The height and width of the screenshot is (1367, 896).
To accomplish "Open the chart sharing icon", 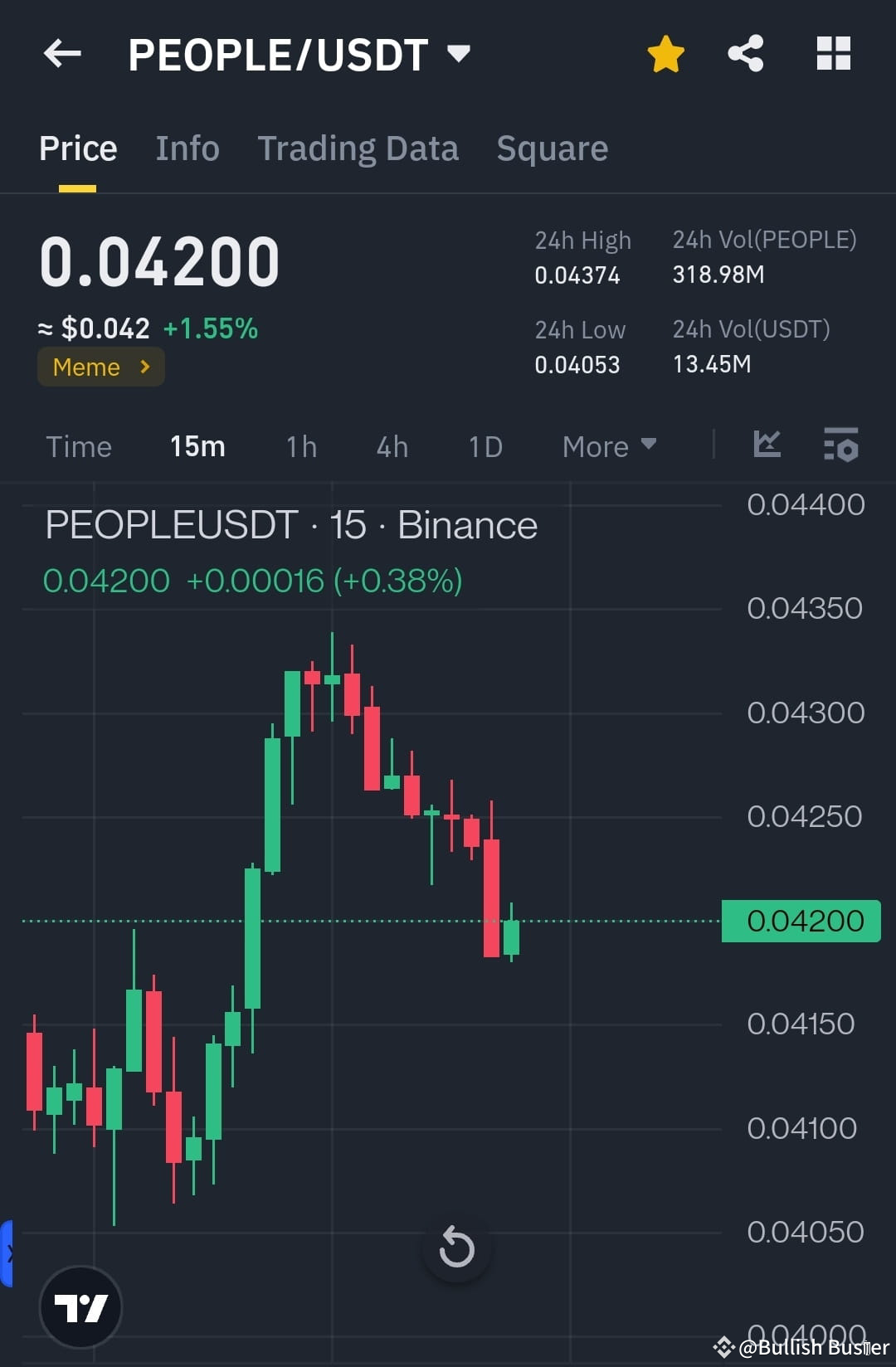I will pyautogui.click(x=745, y=52).
